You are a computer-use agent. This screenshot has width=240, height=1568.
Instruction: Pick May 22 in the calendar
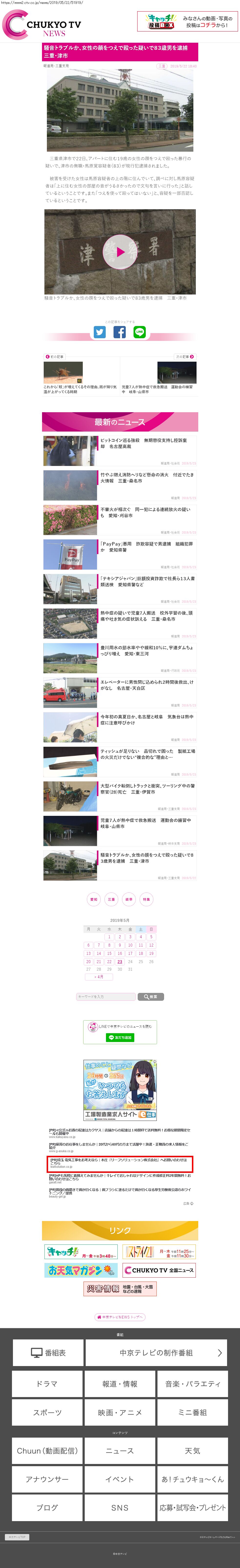pyautogui.click(x=109, y=962)
